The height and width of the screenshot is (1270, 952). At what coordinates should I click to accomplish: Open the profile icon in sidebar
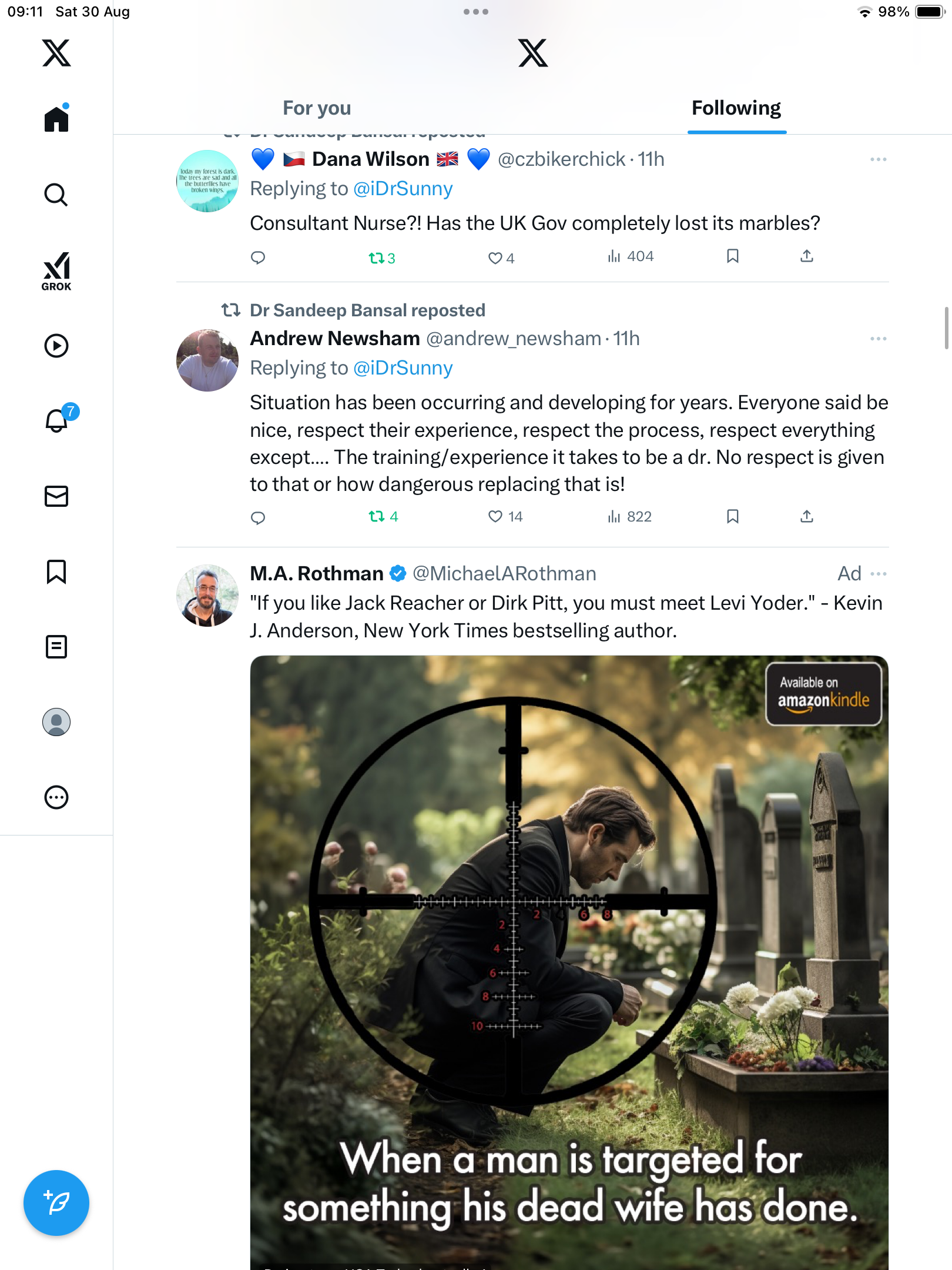[x=56, y=722]
